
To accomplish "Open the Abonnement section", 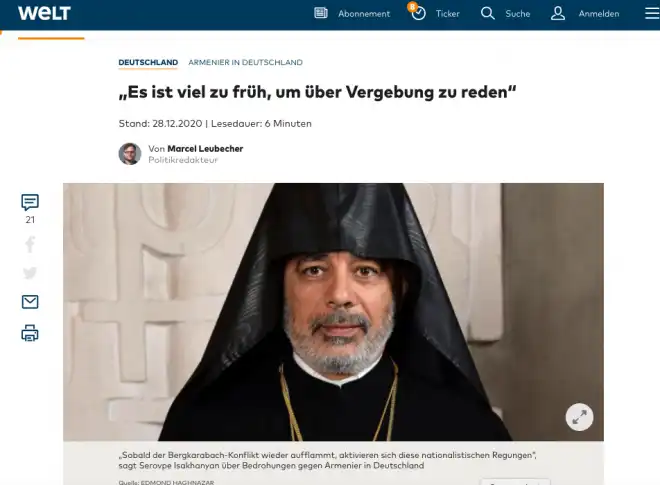I will click(350, 13).
